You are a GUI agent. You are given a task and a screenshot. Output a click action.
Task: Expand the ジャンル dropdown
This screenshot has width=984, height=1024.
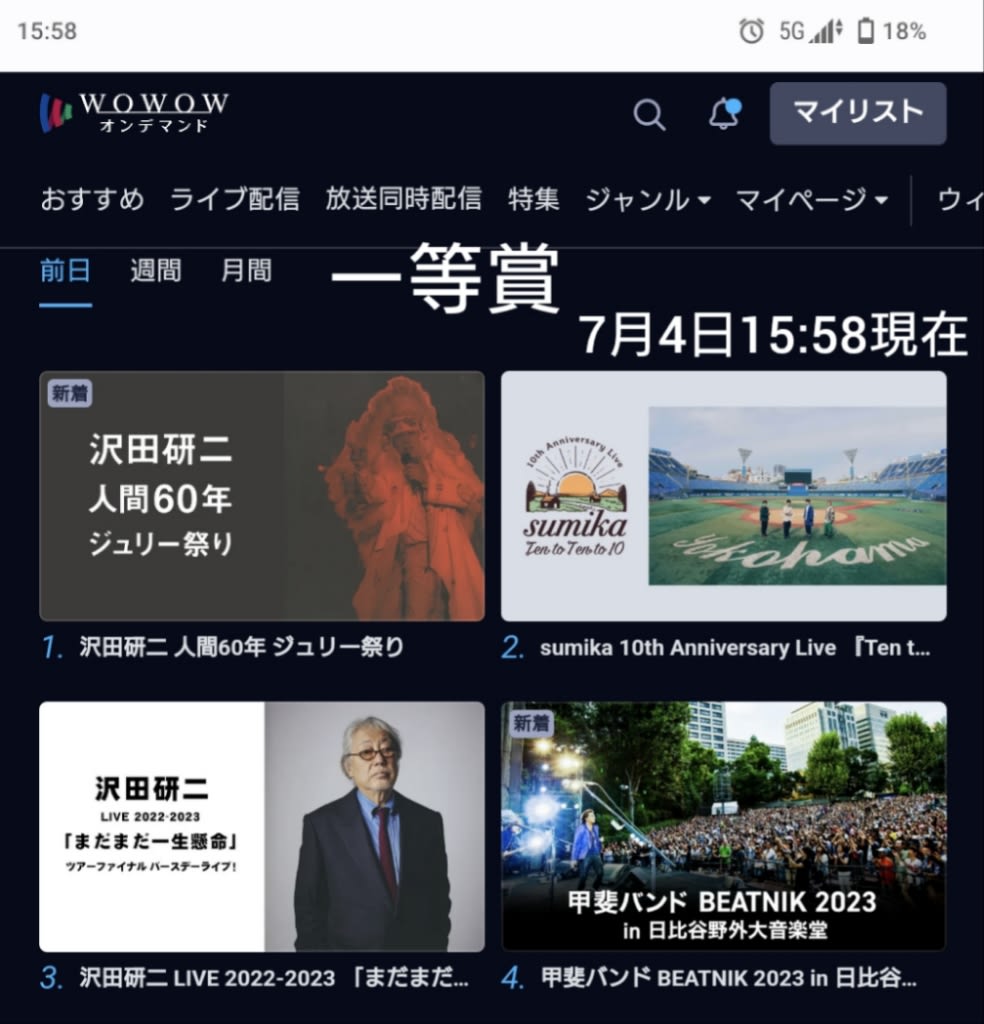pyautogui.click(x=648, y=199)
